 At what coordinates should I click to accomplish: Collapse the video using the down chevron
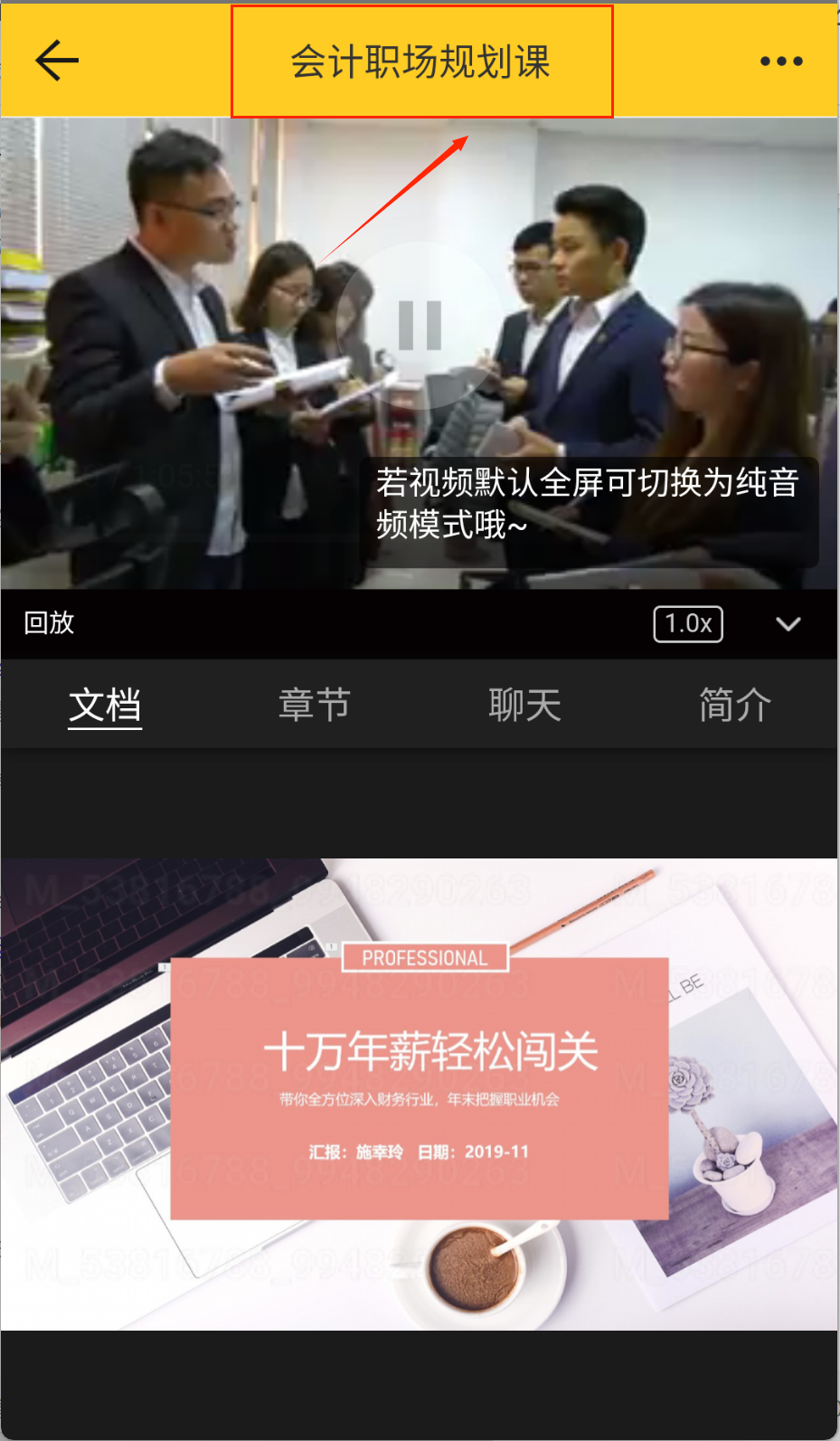coord(788,624)
